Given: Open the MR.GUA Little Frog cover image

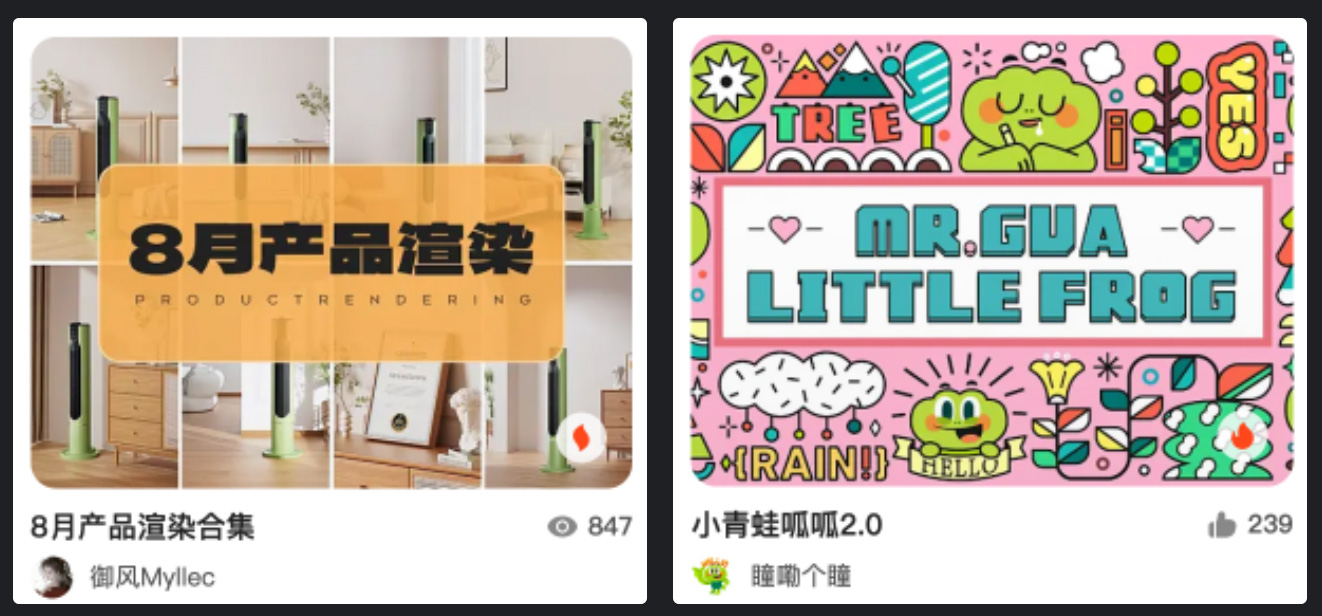Looking at the screenshot, I should point(991,262).
